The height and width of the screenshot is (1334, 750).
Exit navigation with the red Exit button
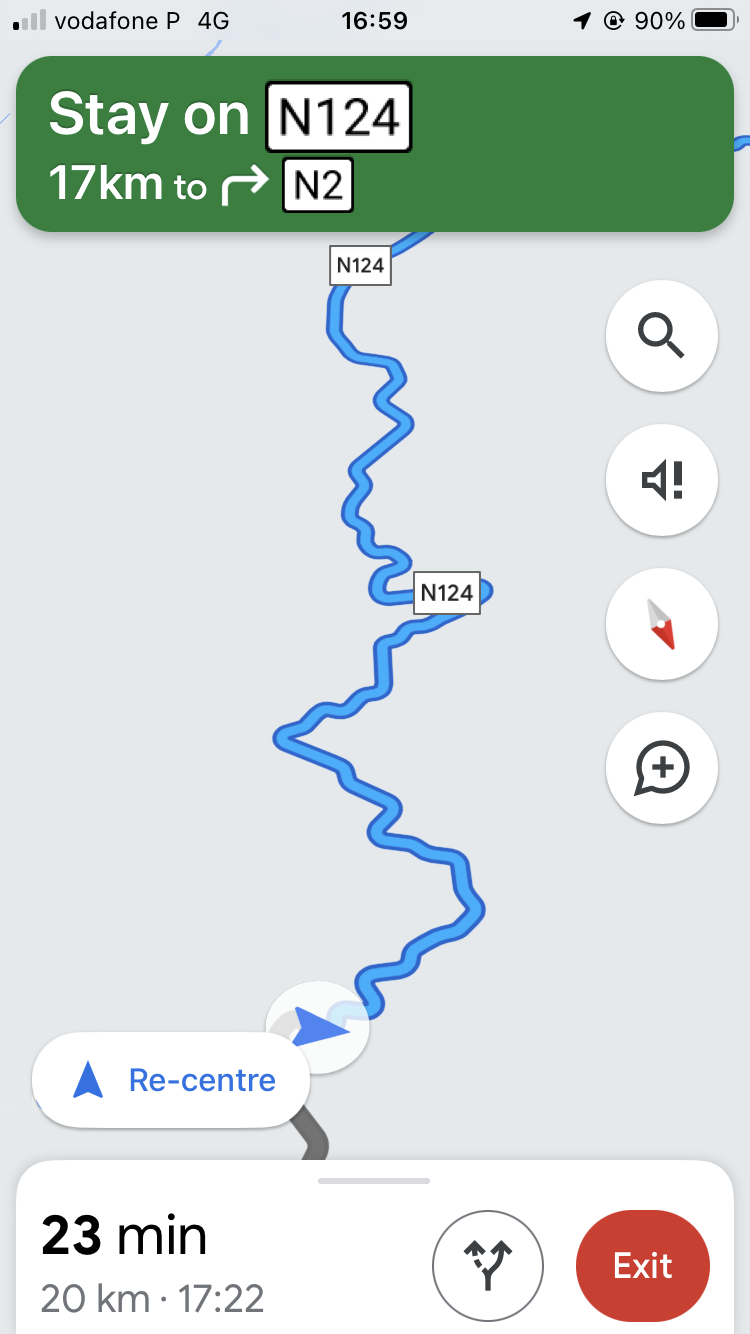tap(642, 1266)
